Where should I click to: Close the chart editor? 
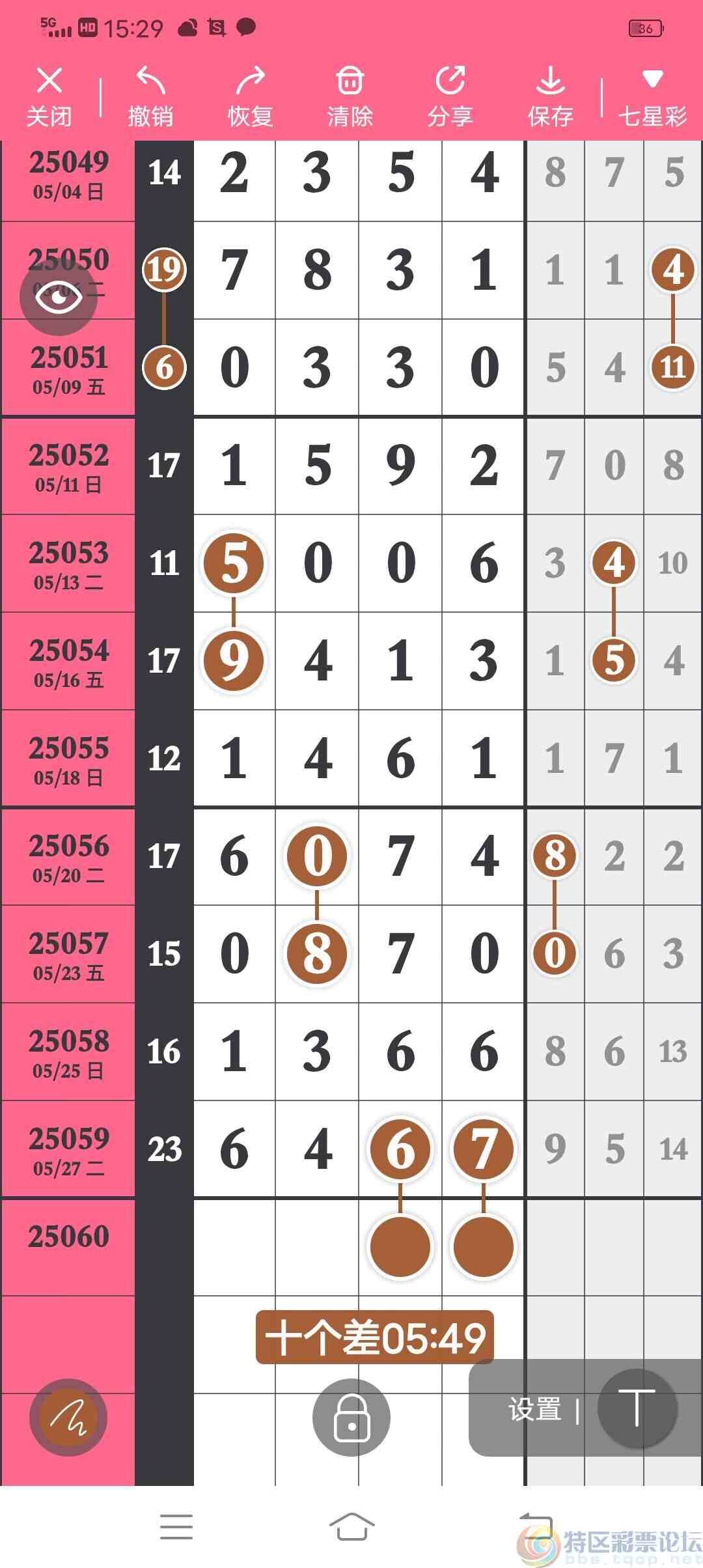tap(49, 96)
